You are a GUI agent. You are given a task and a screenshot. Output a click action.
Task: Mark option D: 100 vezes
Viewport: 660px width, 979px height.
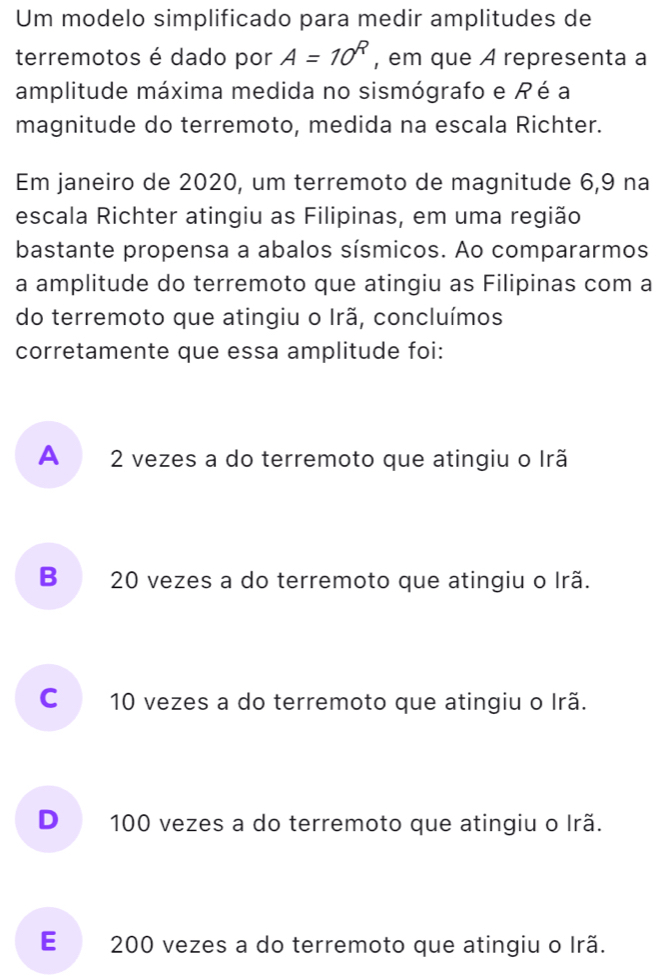(x=46, y=820)
